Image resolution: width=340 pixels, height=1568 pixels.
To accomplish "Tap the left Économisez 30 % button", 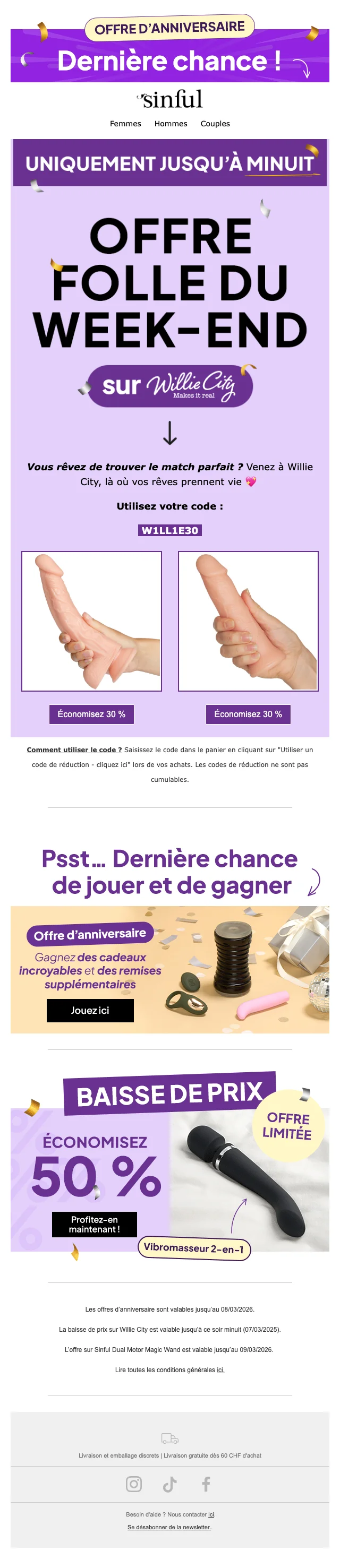I will (x=91, y=714).
